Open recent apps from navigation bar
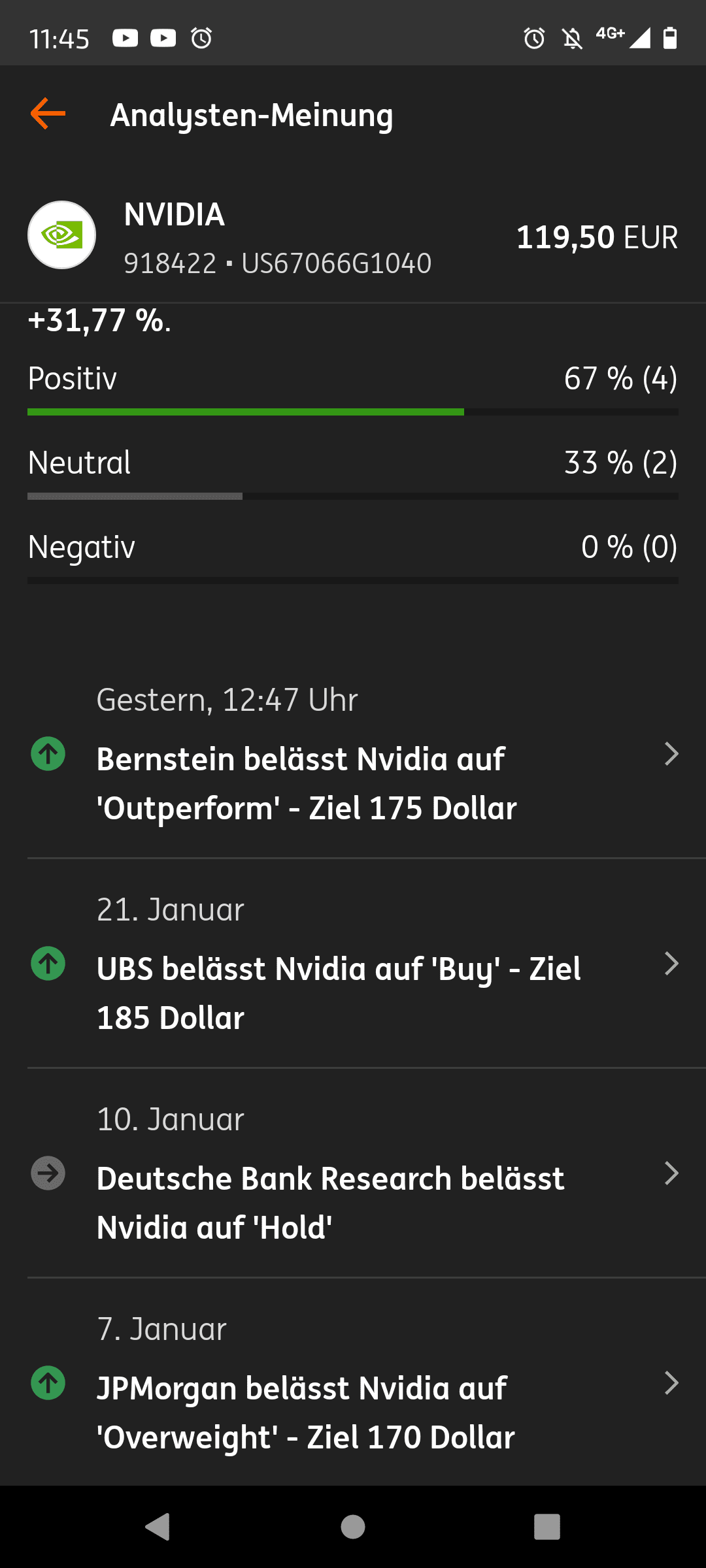 click(x=547, y=1527)
